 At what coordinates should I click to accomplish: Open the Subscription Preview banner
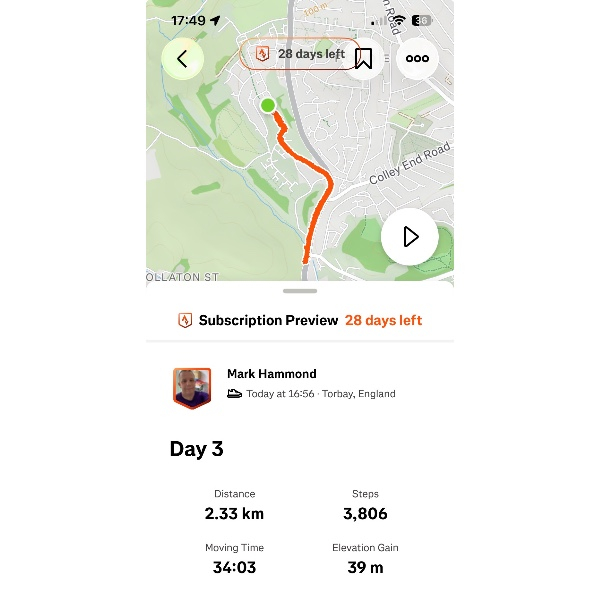[300, 320]
